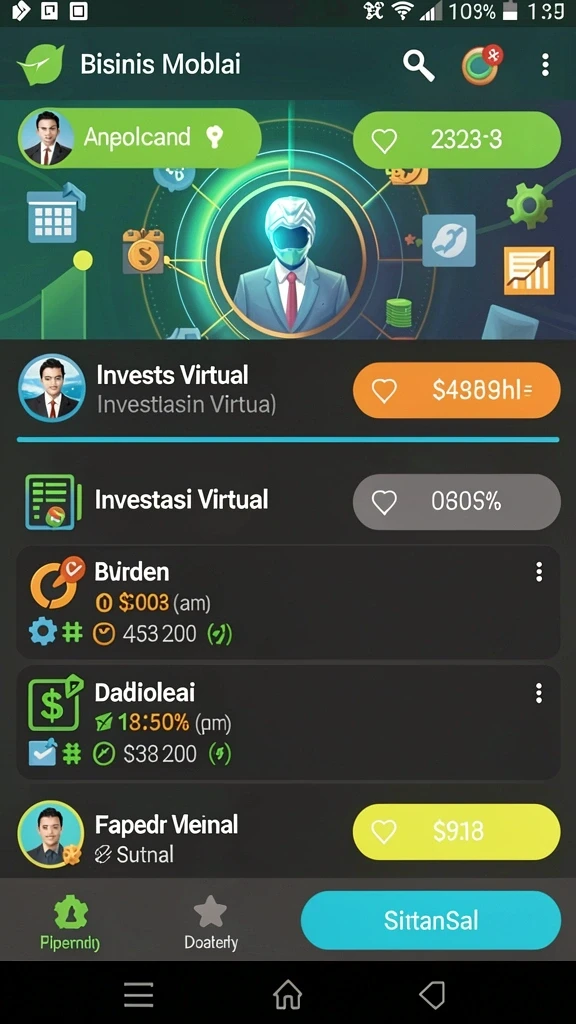
Task: Switch to the Pipemdi tab
Action: click(x=70, y=921)
